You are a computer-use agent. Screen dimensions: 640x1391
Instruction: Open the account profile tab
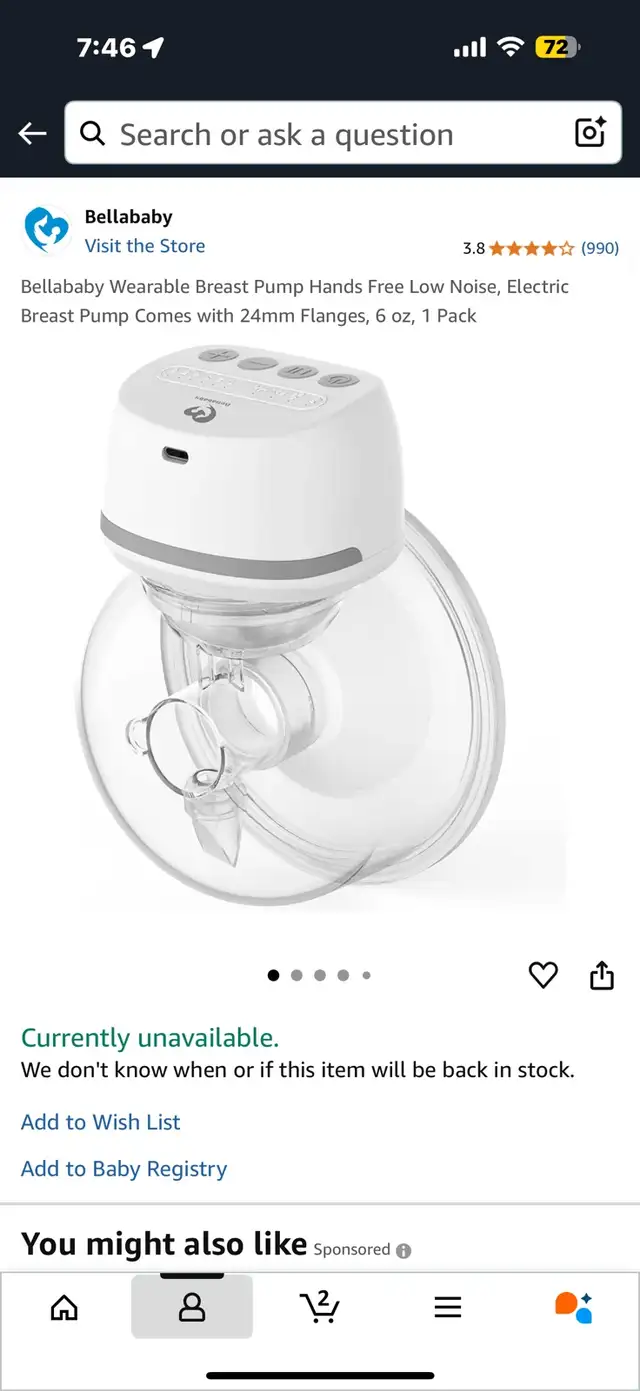[192, 1307]
